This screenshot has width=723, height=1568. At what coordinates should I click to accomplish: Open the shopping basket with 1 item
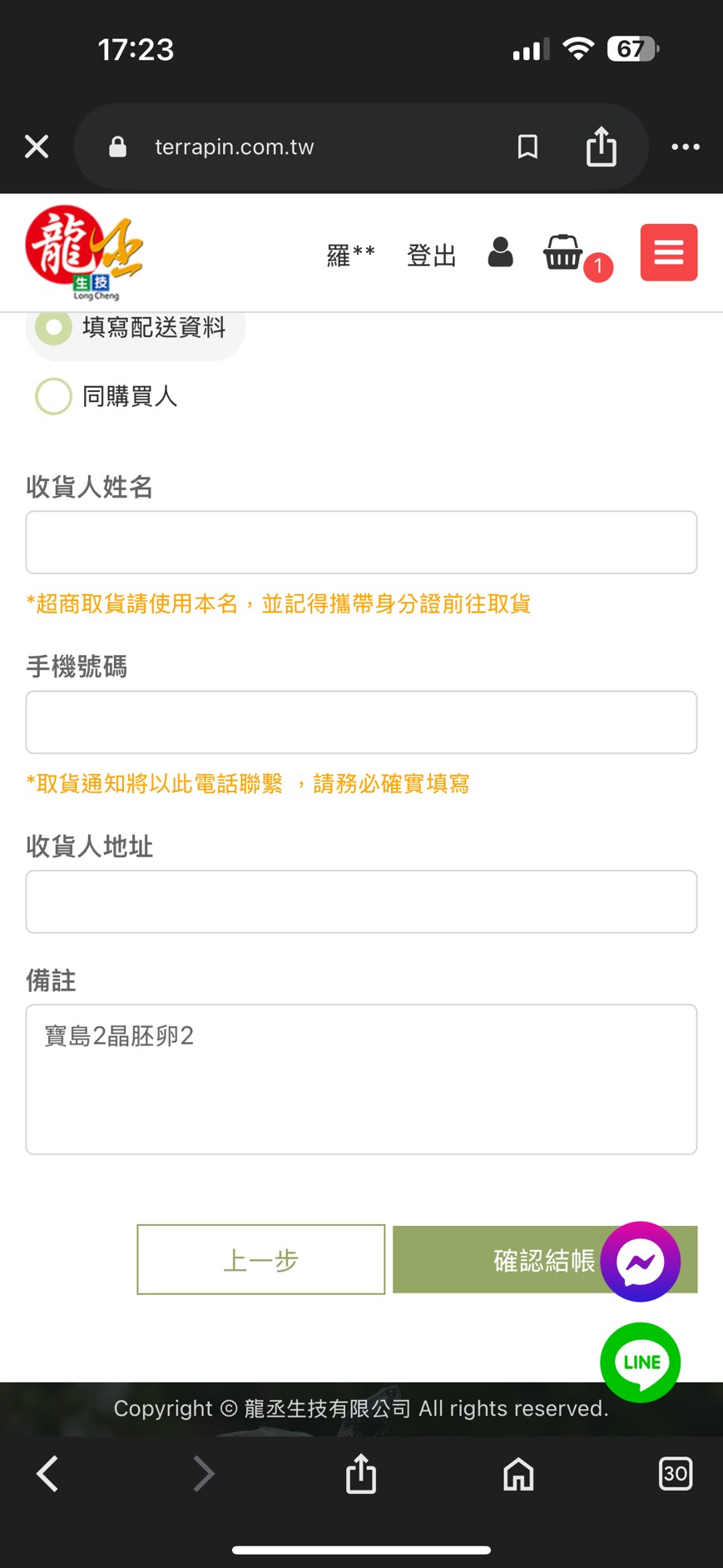click(x=563, y=252)
